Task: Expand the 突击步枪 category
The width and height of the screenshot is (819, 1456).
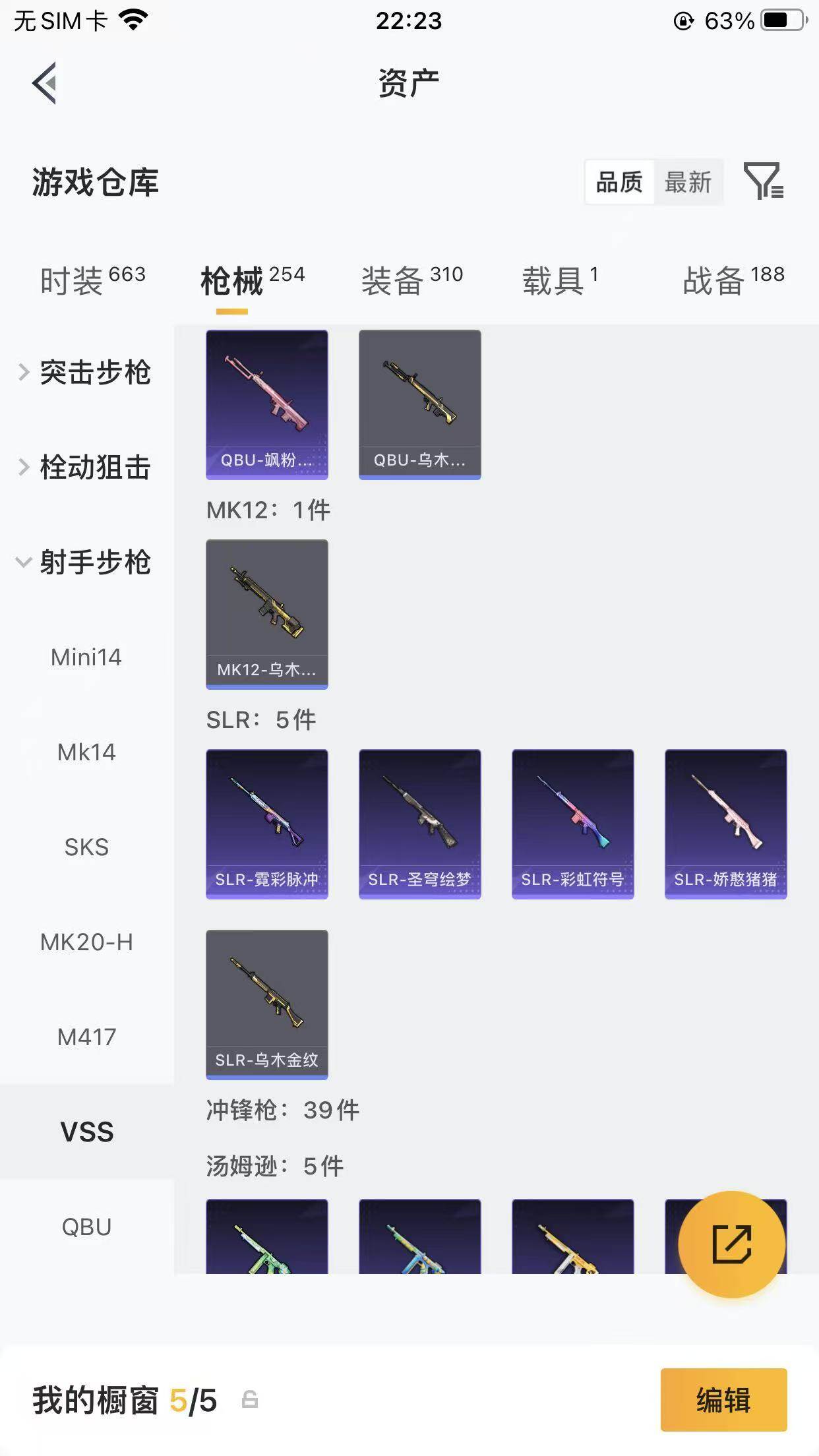Action: (x=96, y=373)
